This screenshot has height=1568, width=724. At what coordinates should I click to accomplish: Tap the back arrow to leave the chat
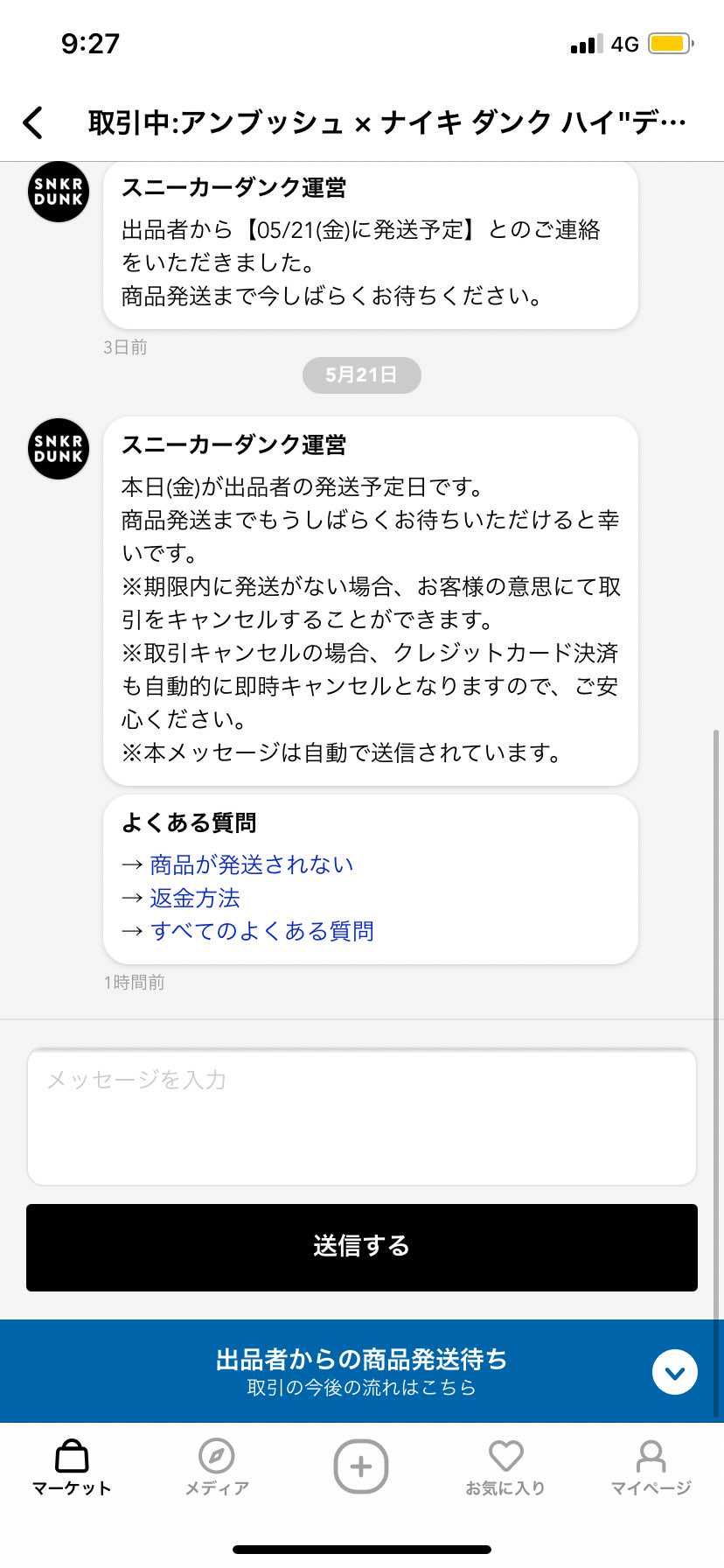(33, 122)
